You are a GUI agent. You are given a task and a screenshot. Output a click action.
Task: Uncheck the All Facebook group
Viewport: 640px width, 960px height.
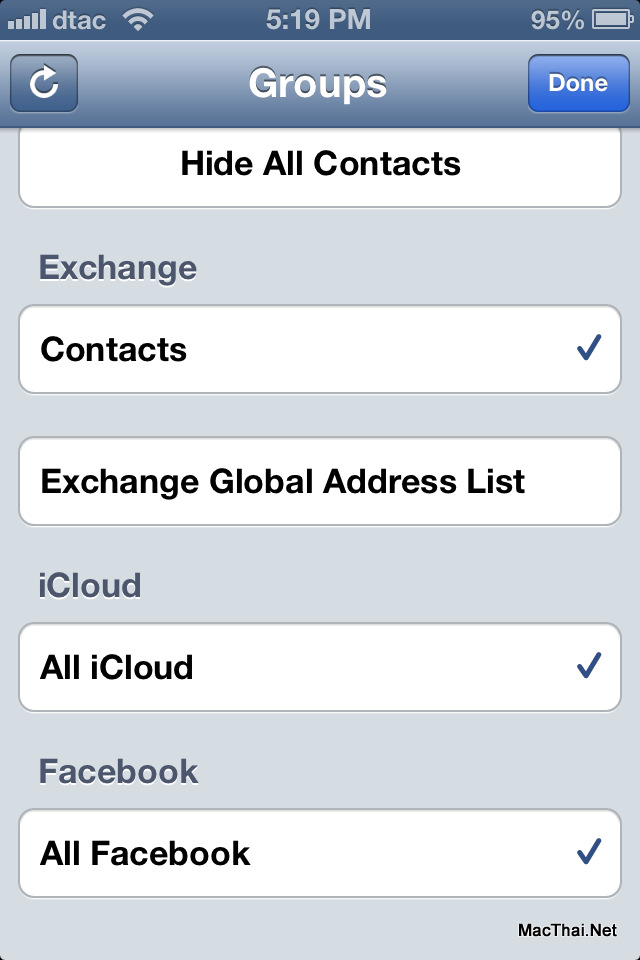pos(320,853)
